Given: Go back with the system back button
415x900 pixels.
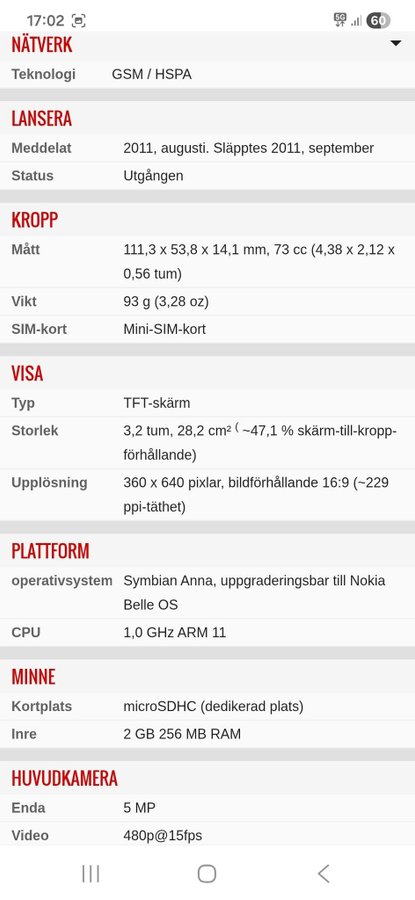Looking at the screenshot, I should point(324,874).
